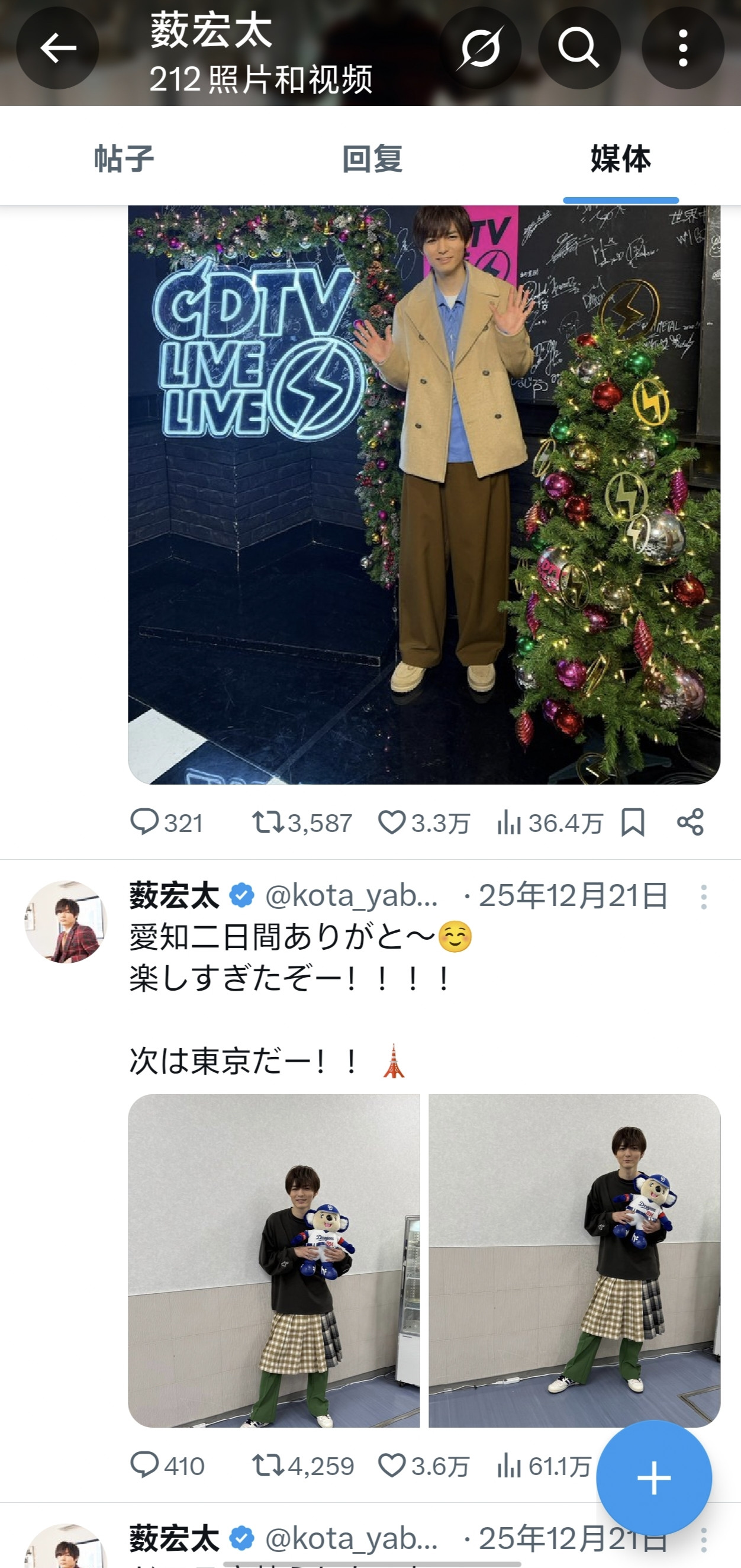Screen dimensions: 741x1568
Task: Share the CDTV photo post
Action: tap(691, 822)
